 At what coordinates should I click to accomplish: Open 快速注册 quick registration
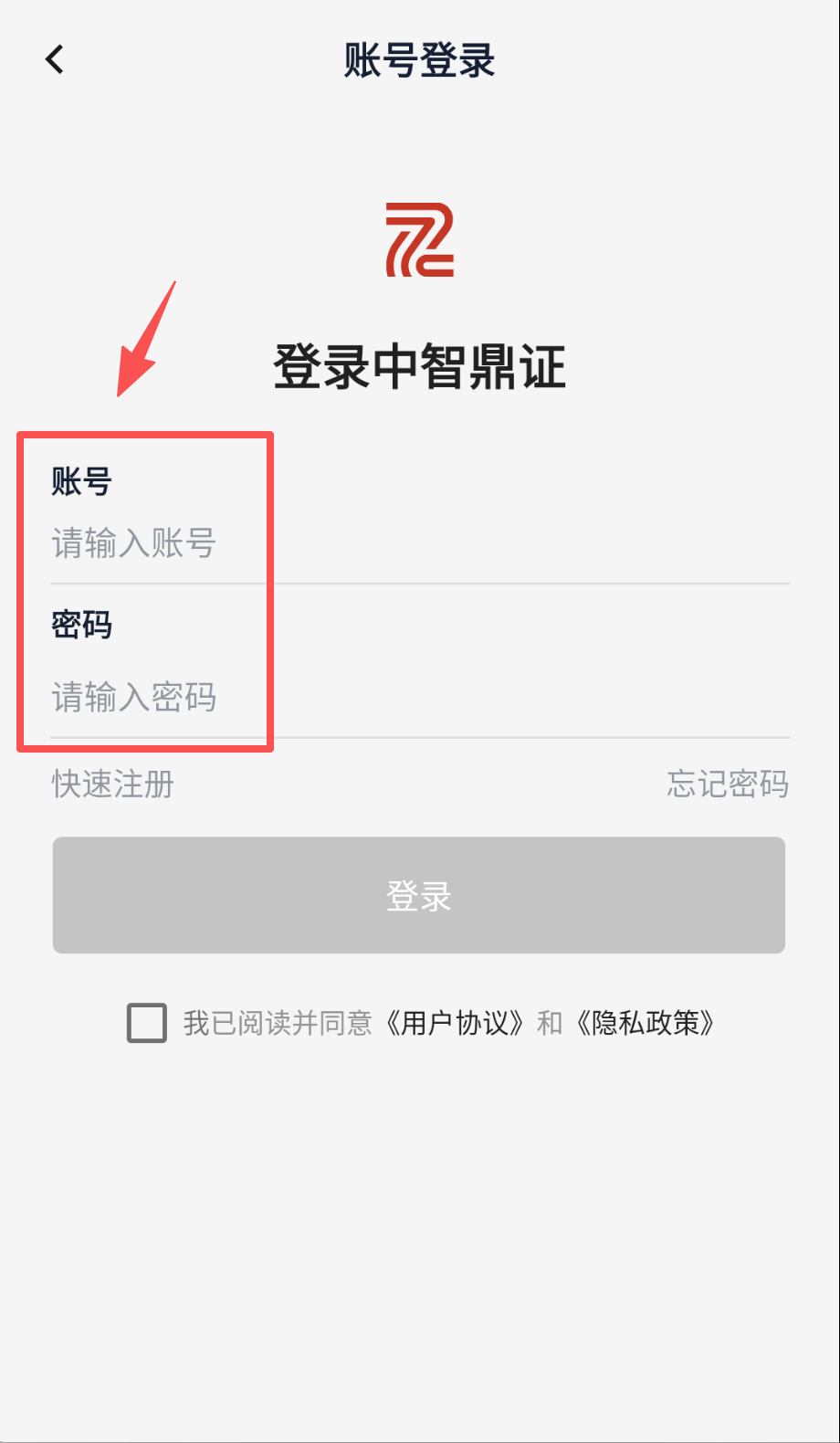(x=113, y=784)
